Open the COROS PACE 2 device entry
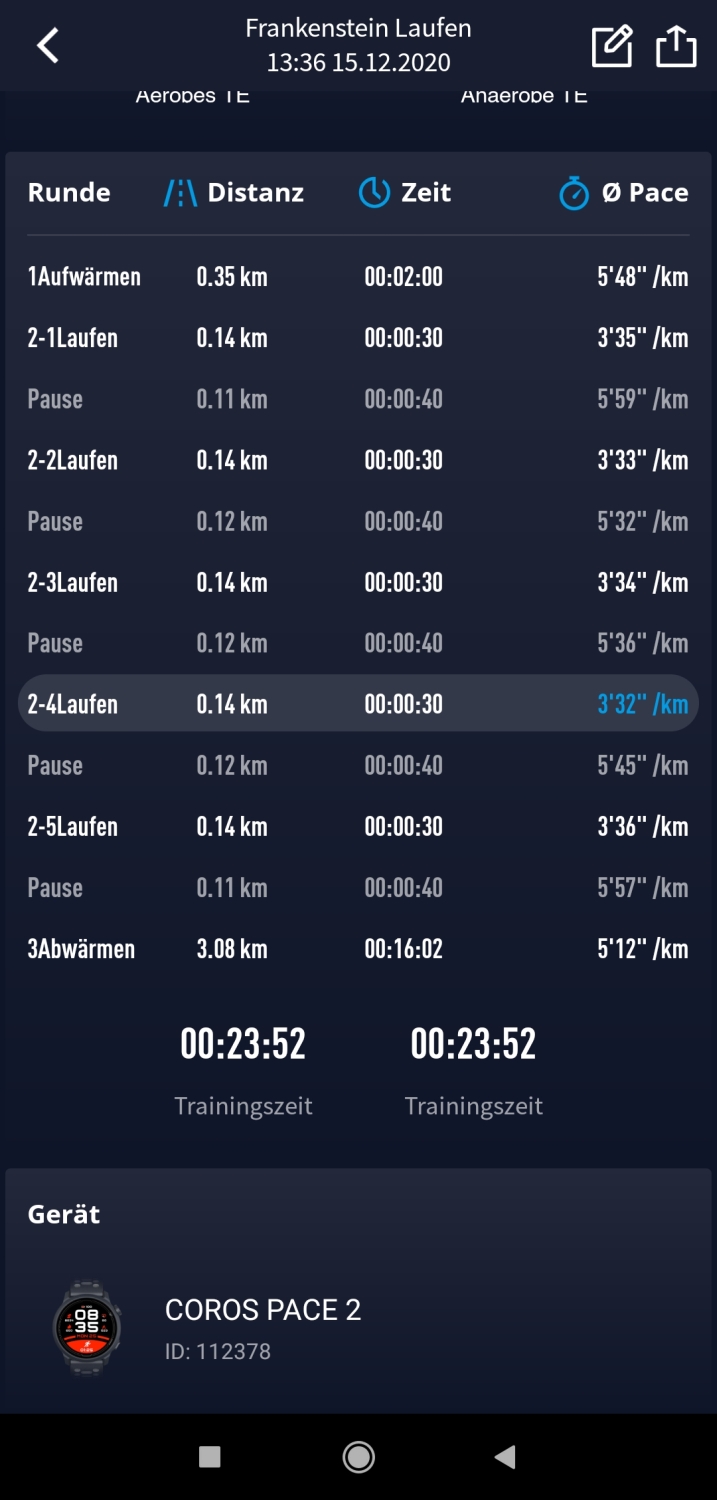The width and height of the screenshot is (717, 1500). (262, 1327)
